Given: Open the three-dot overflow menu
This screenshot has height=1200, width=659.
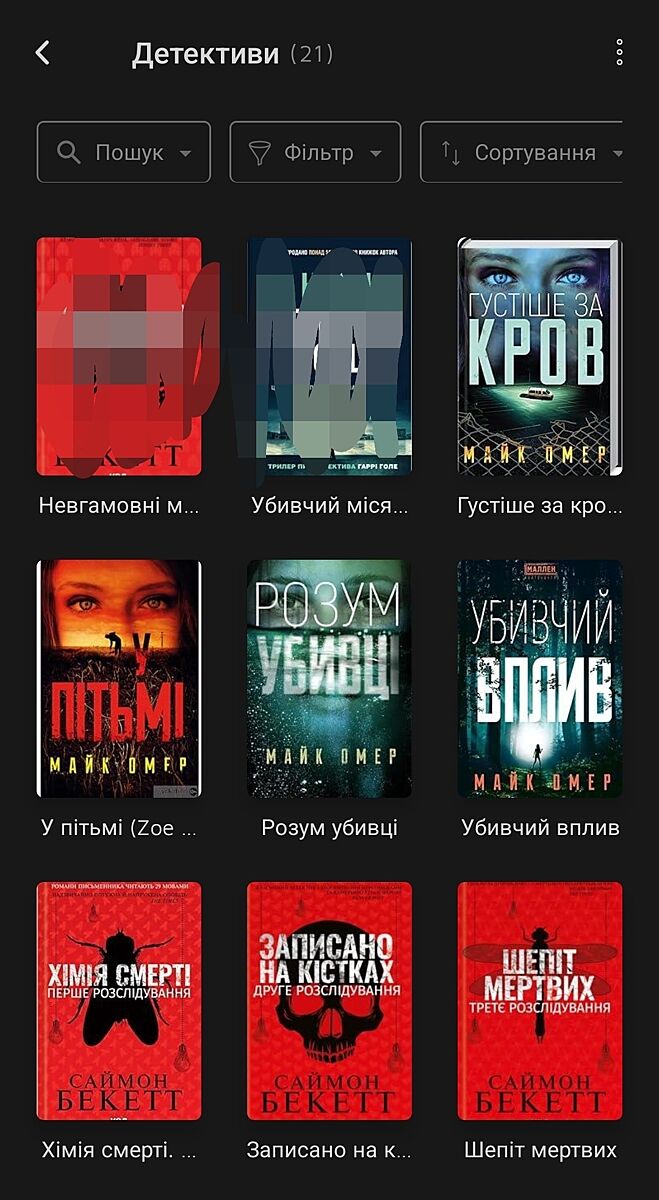Looking at the screenshot, I should [x=619, y=53].
